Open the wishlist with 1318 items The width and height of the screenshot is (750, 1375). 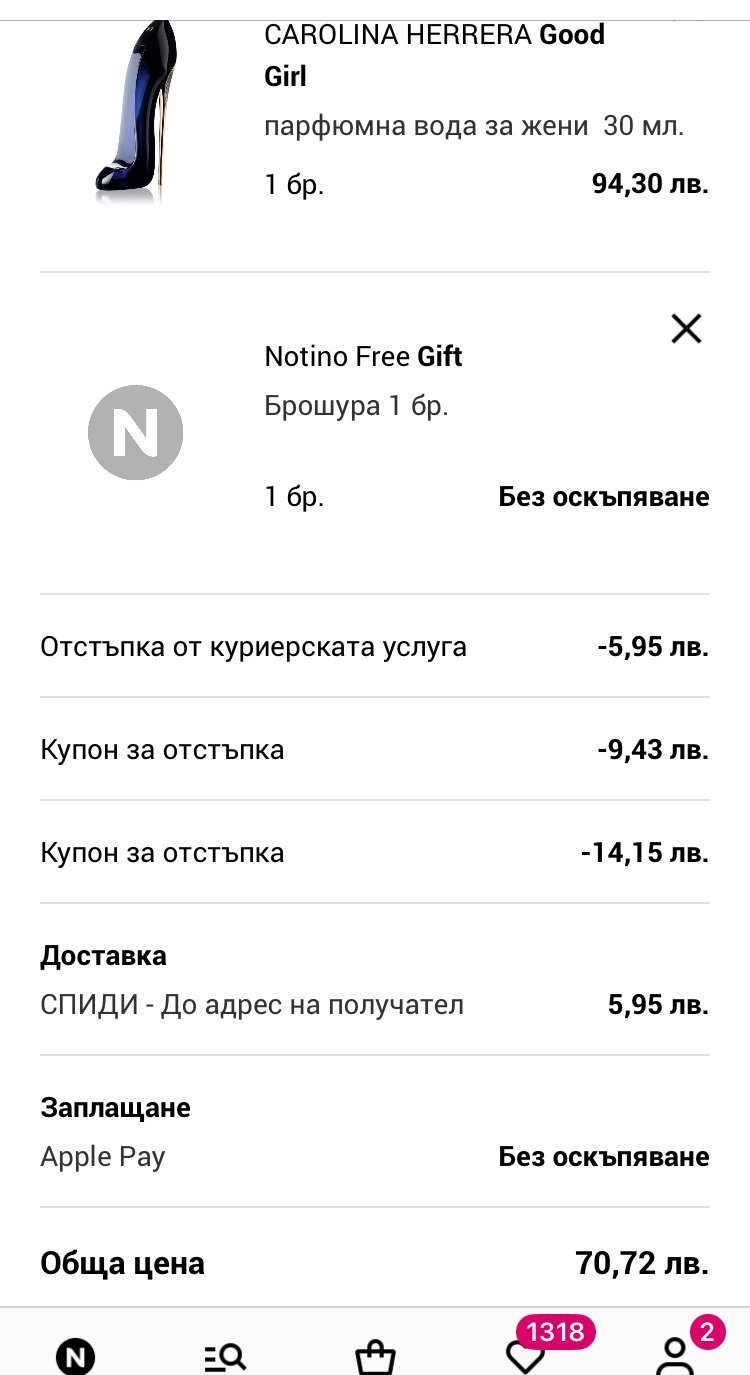click(525, 1355)
